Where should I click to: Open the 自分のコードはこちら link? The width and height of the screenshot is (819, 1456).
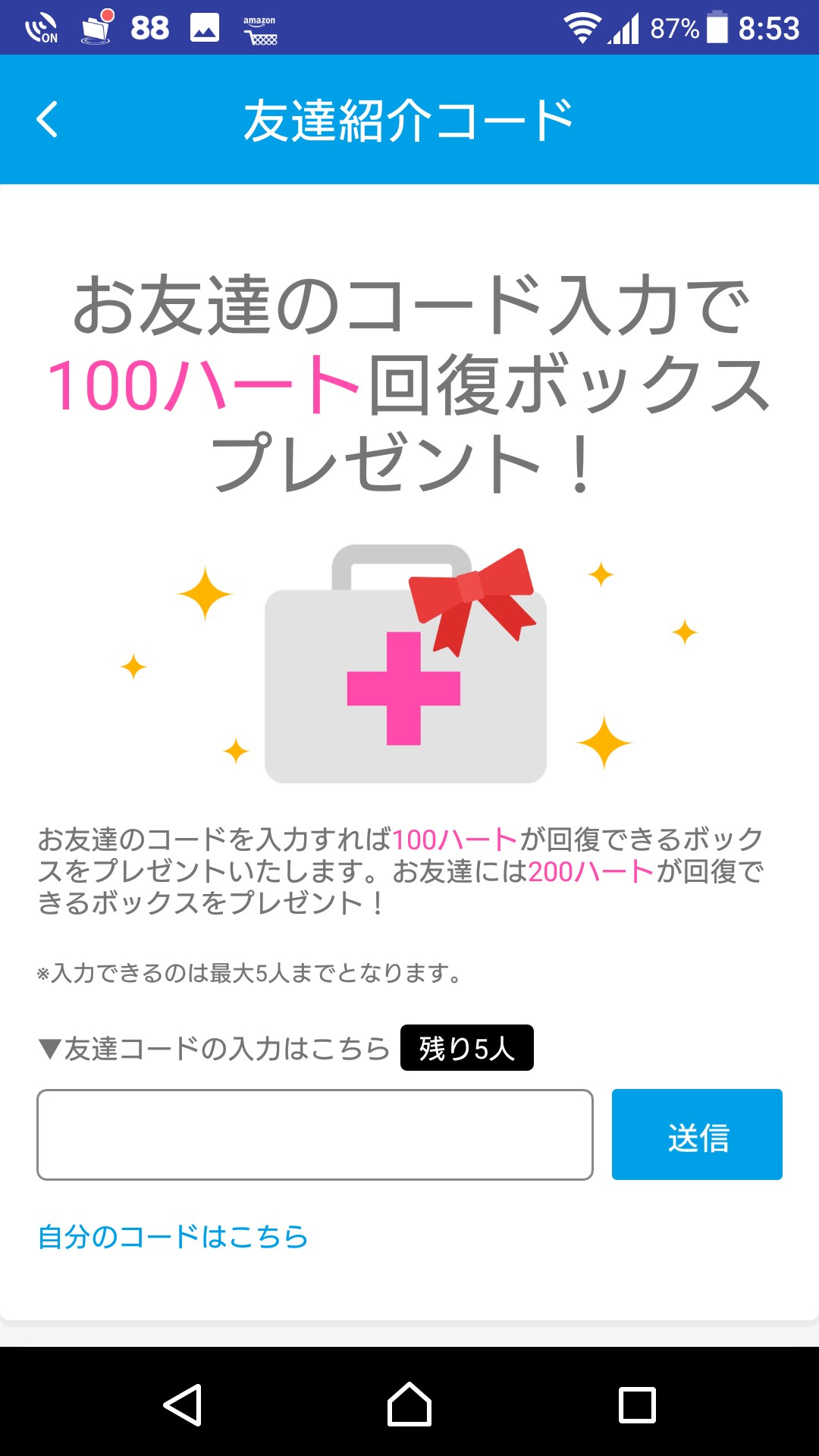(173, 1237)
